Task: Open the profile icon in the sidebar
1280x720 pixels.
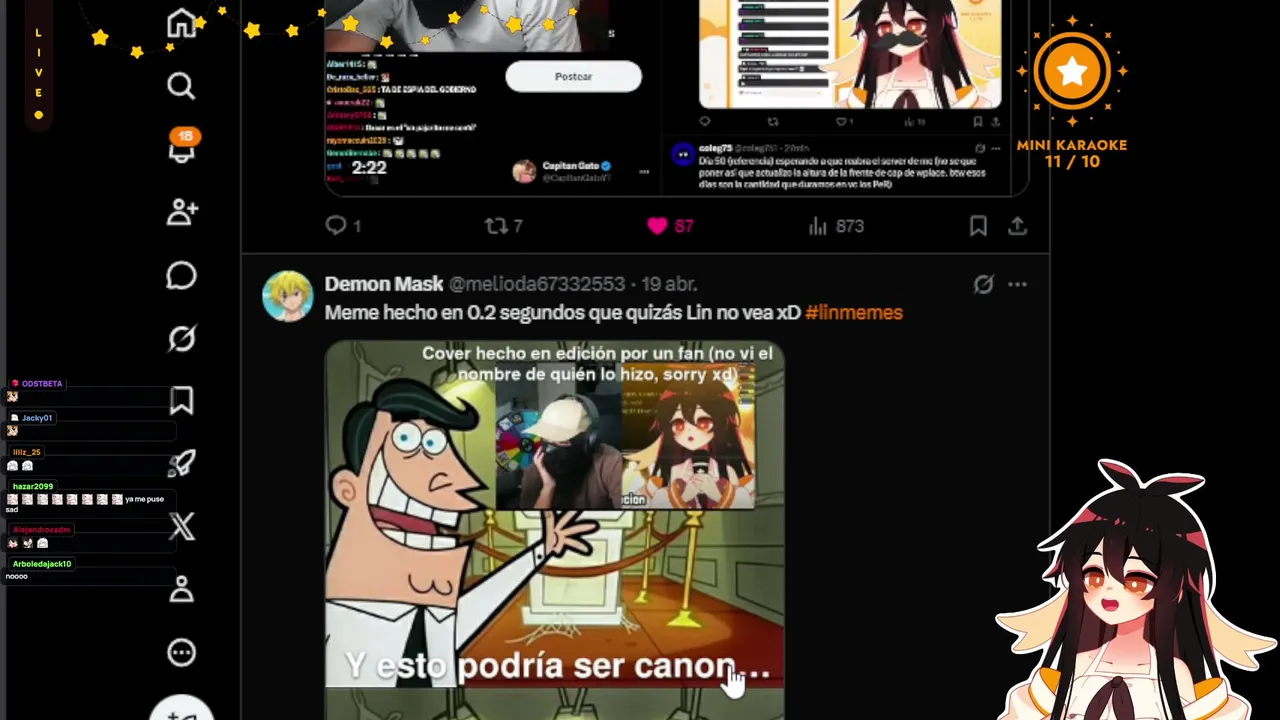Action: click(x=181, y=590)
